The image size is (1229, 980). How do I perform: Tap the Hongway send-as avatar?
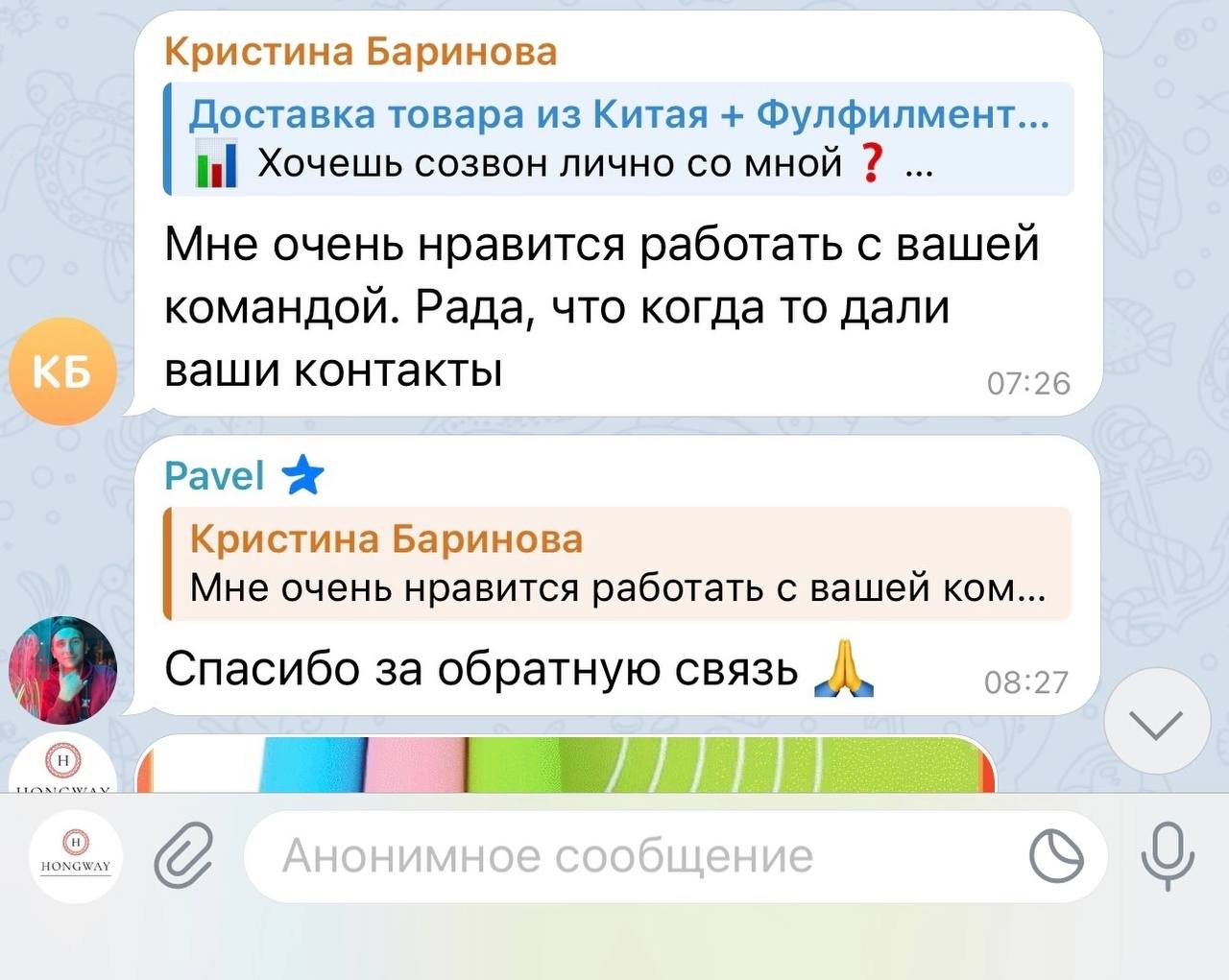coord(76,854)
